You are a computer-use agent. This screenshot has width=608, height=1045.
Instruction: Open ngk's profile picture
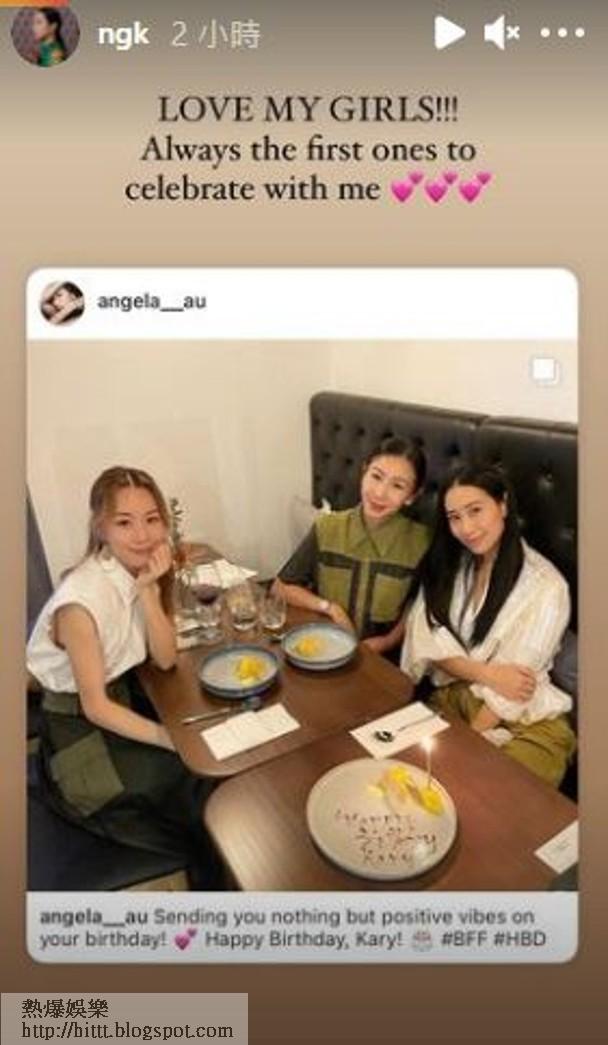point(45,34)
